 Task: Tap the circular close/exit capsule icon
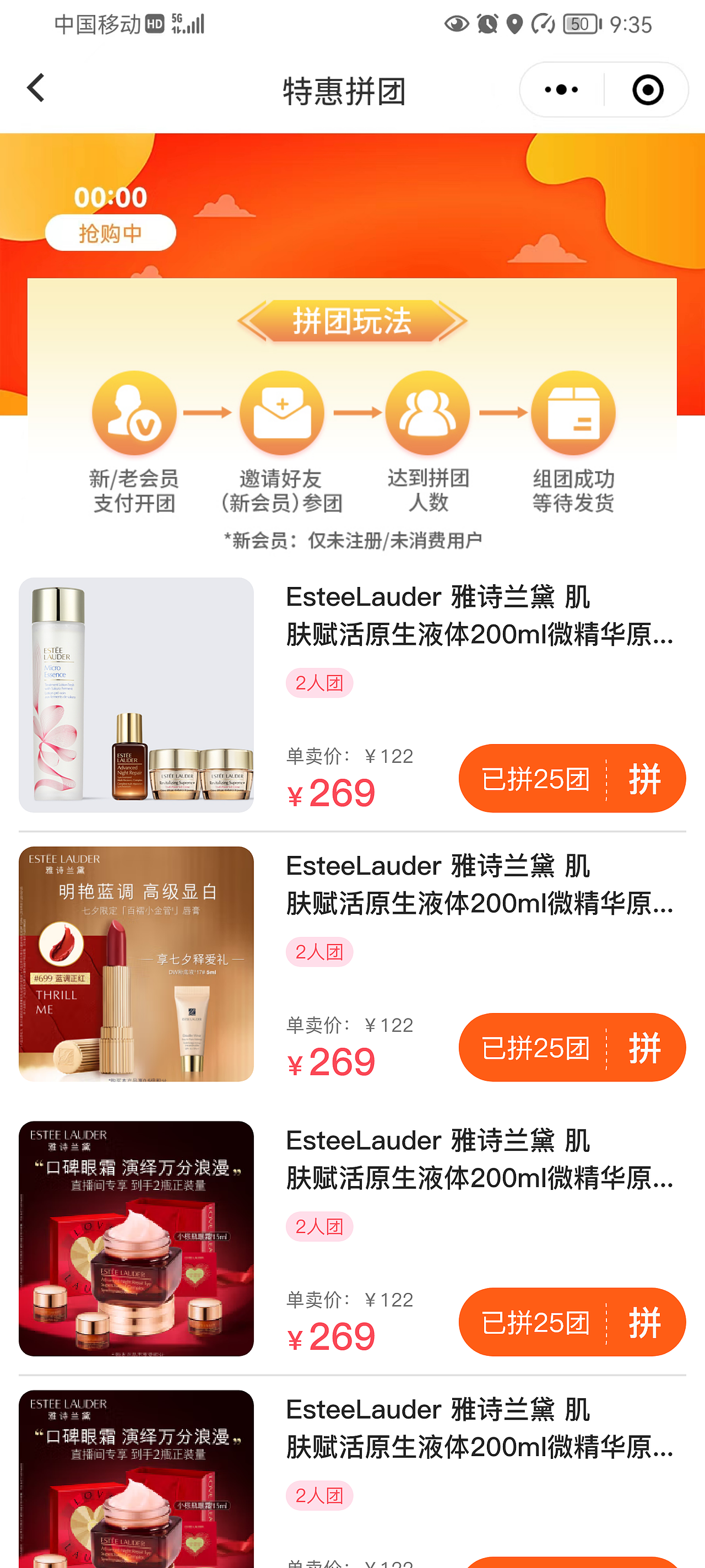tap(648, 89)
